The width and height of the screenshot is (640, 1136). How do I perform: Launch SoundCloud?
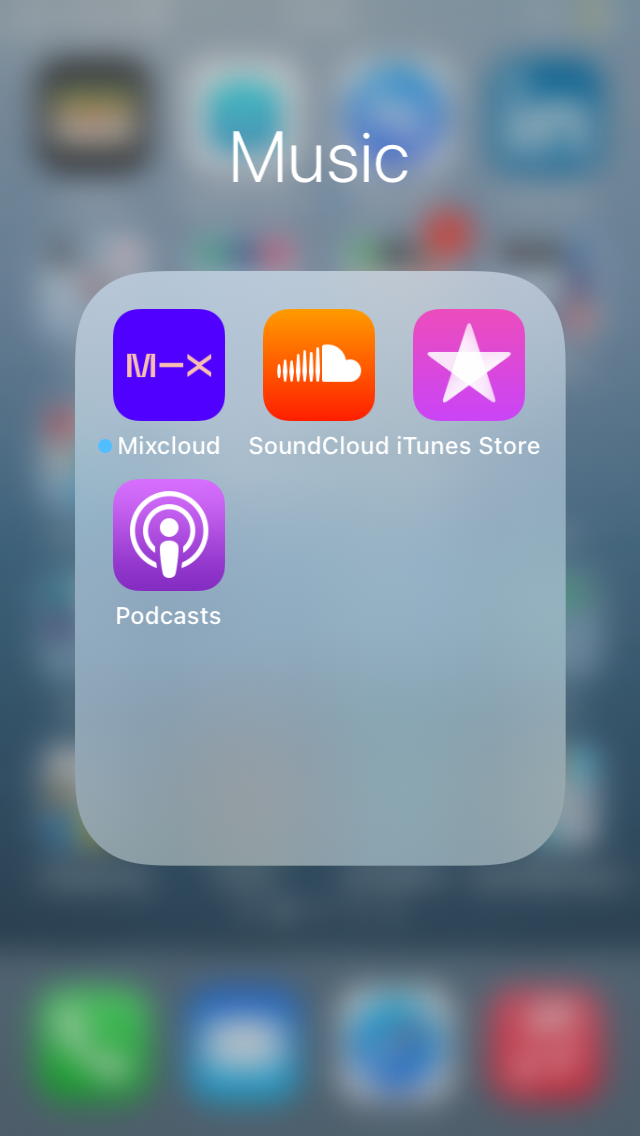click(319, 364)
